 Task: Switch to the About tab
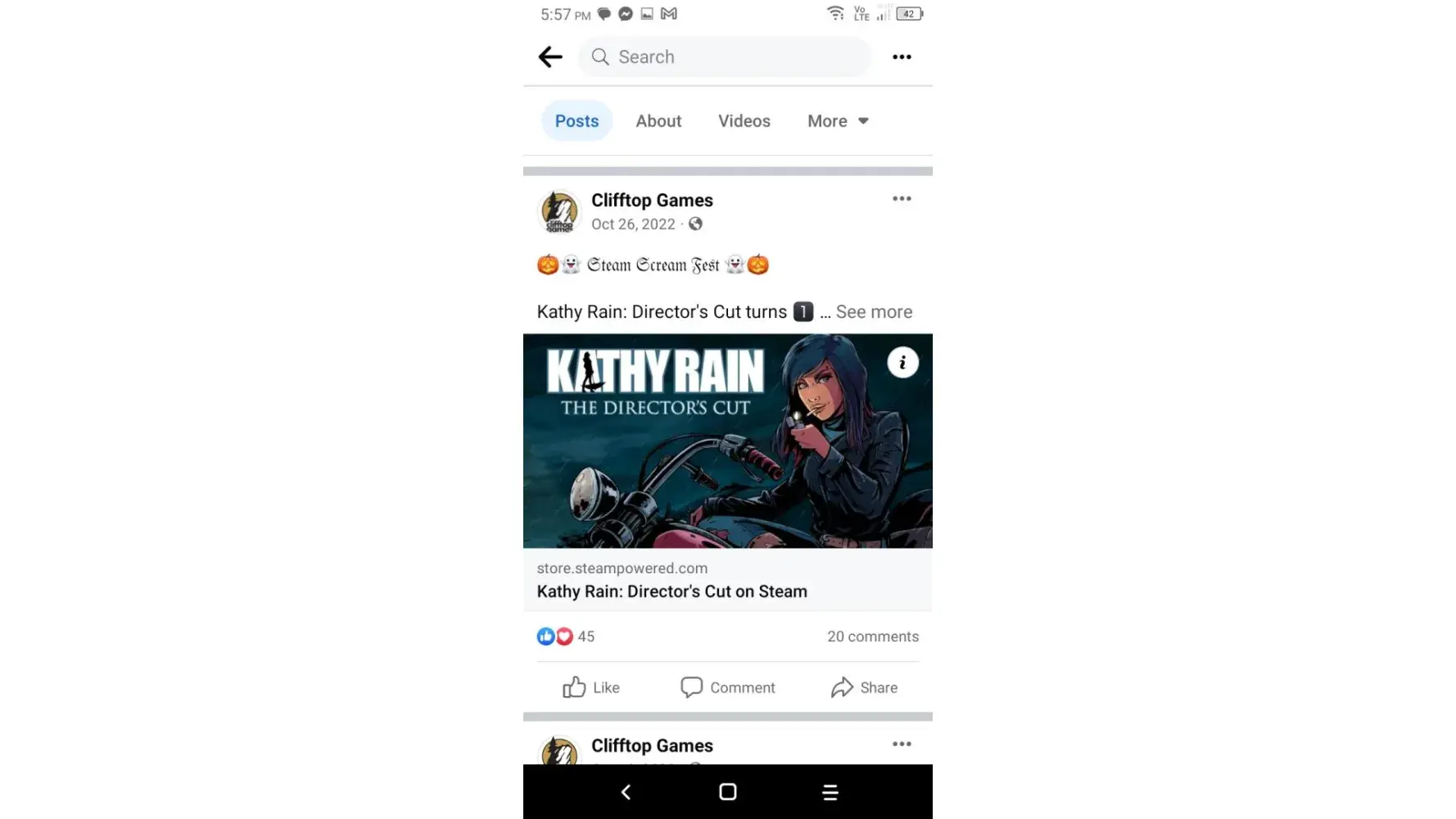tap(658, 121)
